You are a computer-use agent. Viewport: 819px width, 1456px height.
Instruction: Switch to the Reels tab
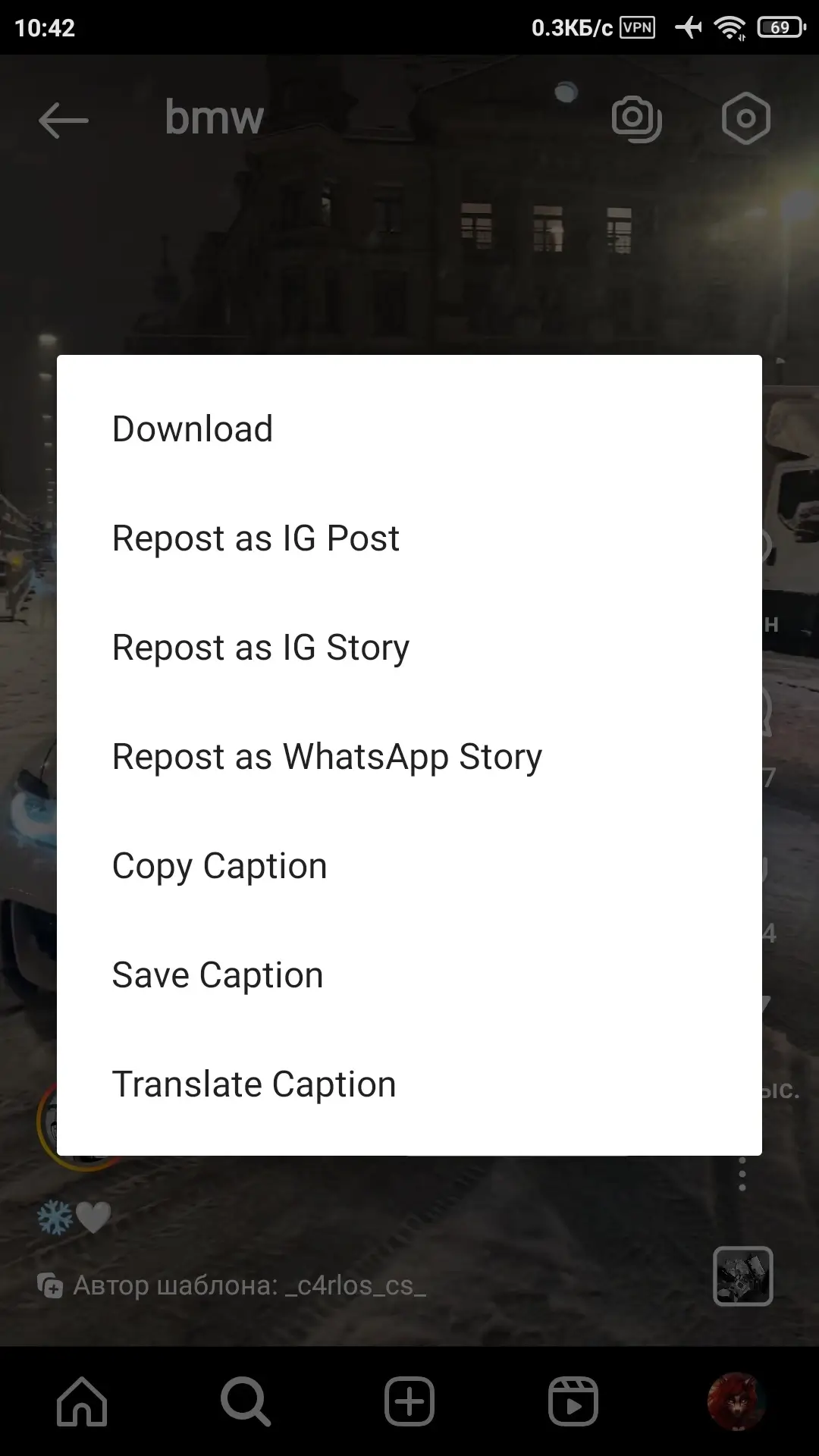pyautogui.click(x=573, y=1401)
